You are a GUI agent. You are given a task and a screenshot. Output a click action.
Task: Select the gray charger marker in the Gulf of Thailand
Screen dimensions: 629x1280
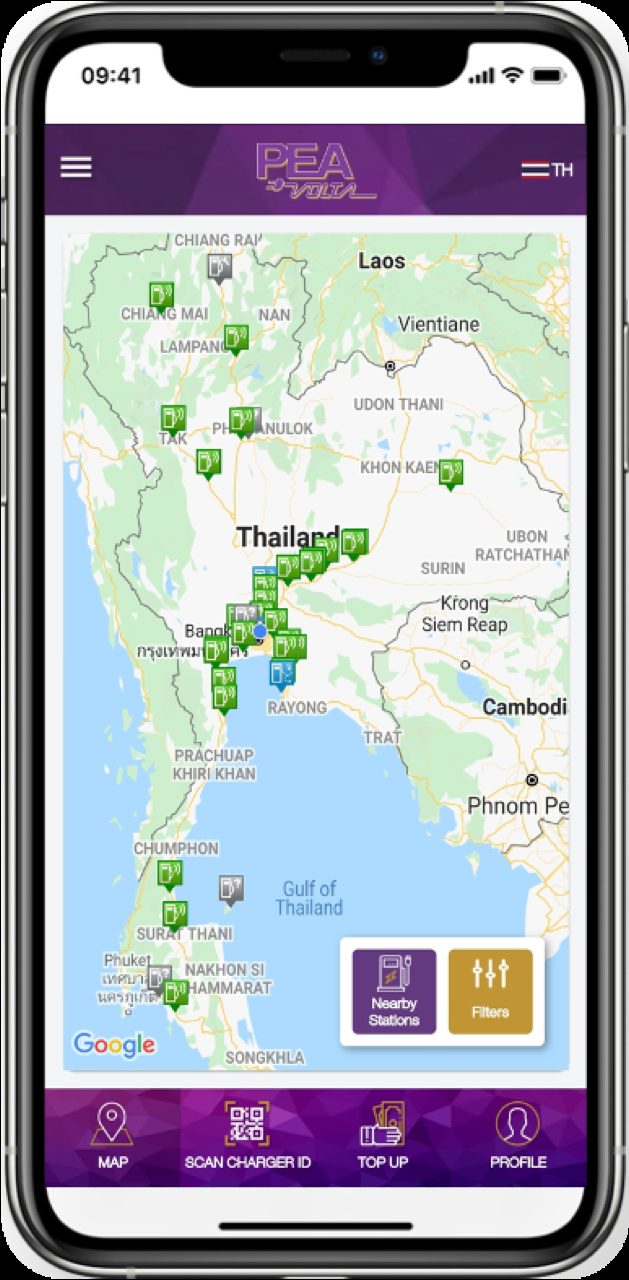231,887
